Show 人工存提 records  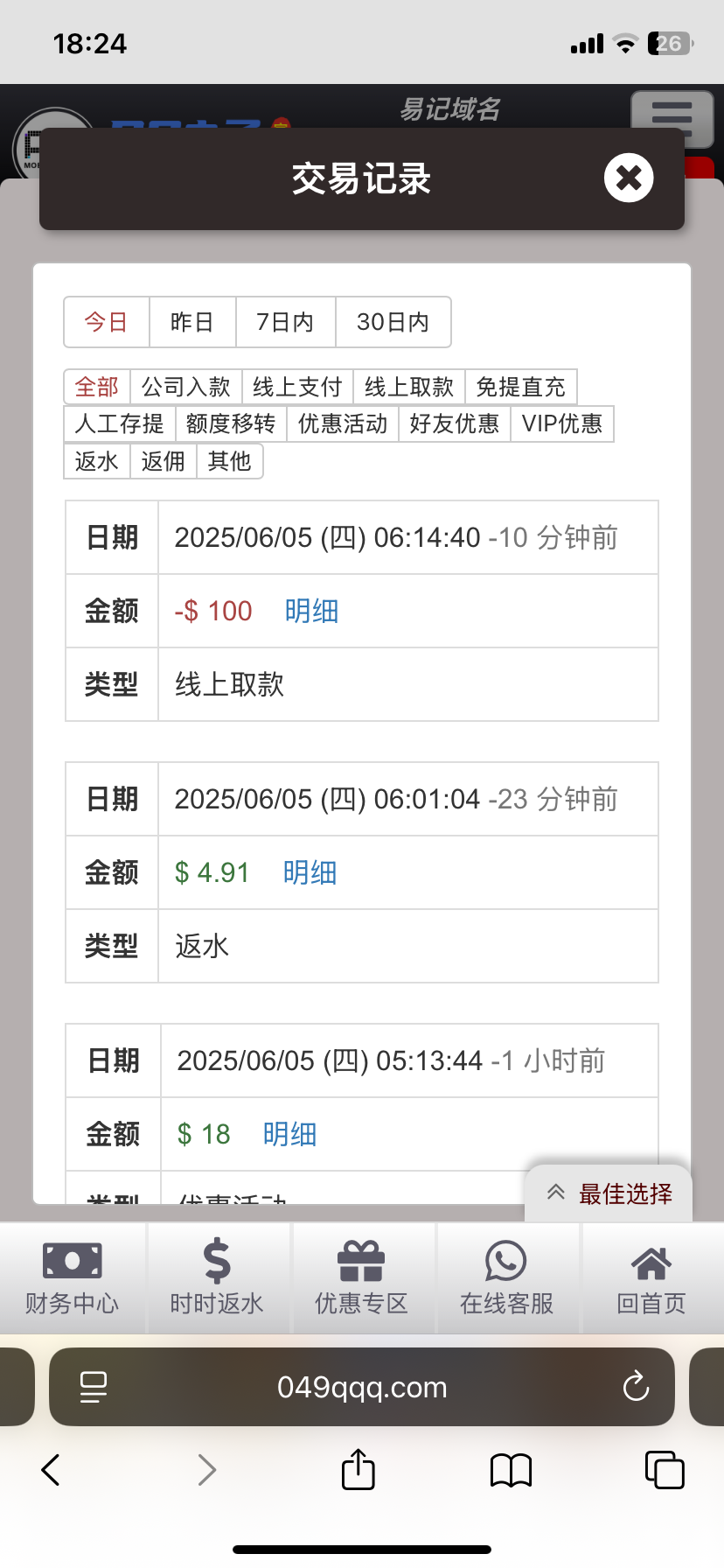(x=120, y=424)
